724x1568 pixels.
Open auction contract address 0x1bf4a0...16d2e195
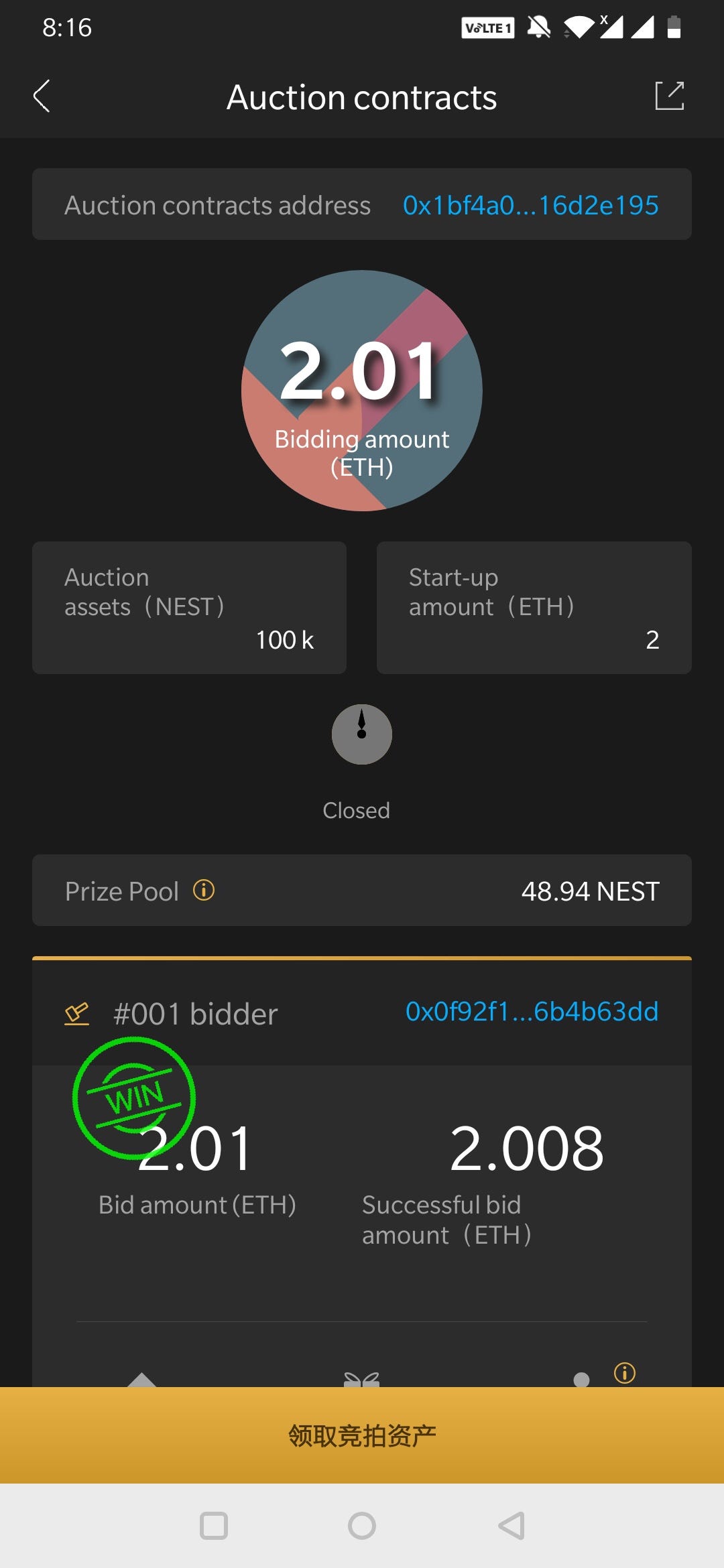point(530,205)
